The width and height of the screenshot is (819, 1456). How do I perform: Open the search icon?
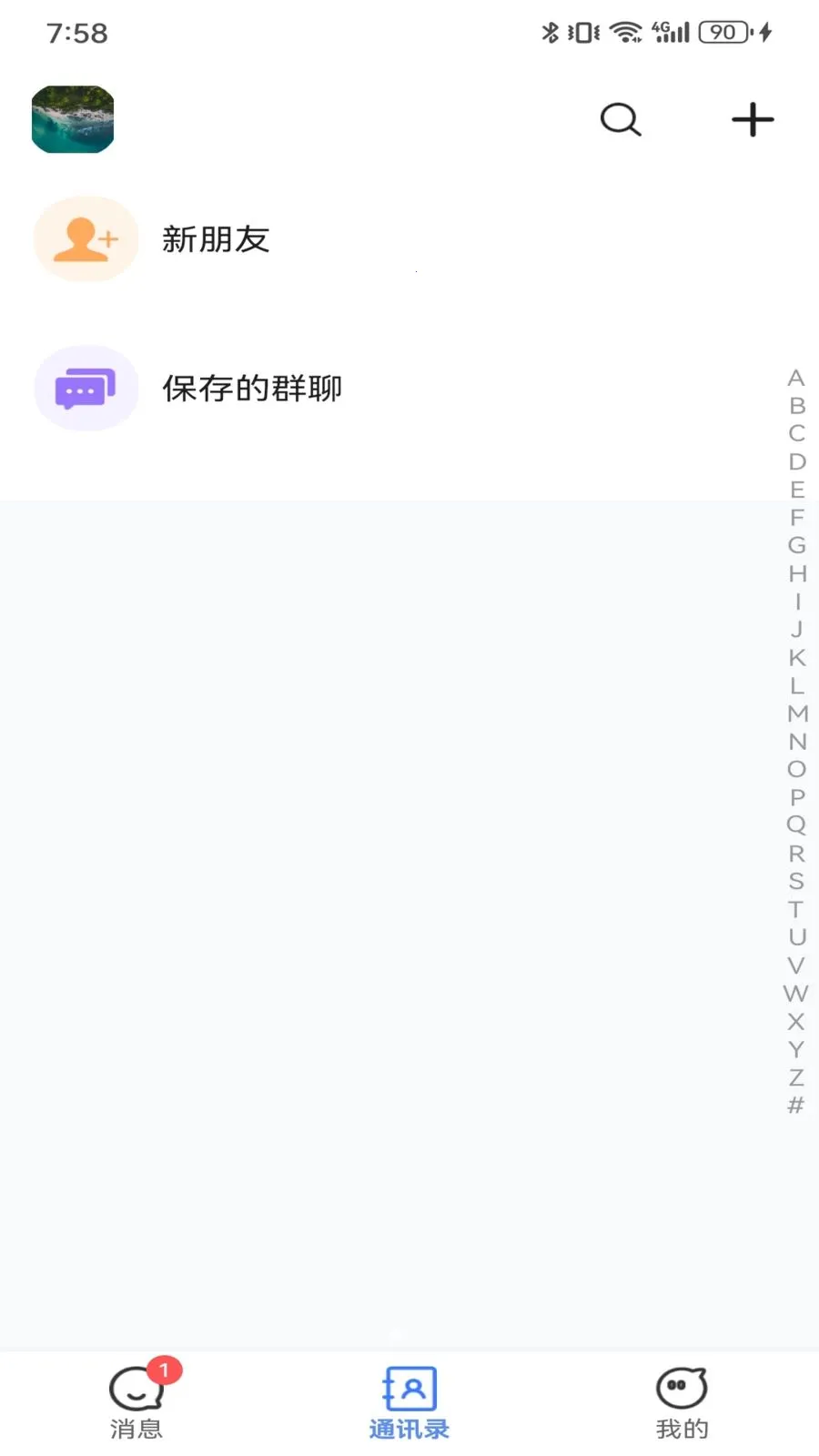tap(621, 119)
